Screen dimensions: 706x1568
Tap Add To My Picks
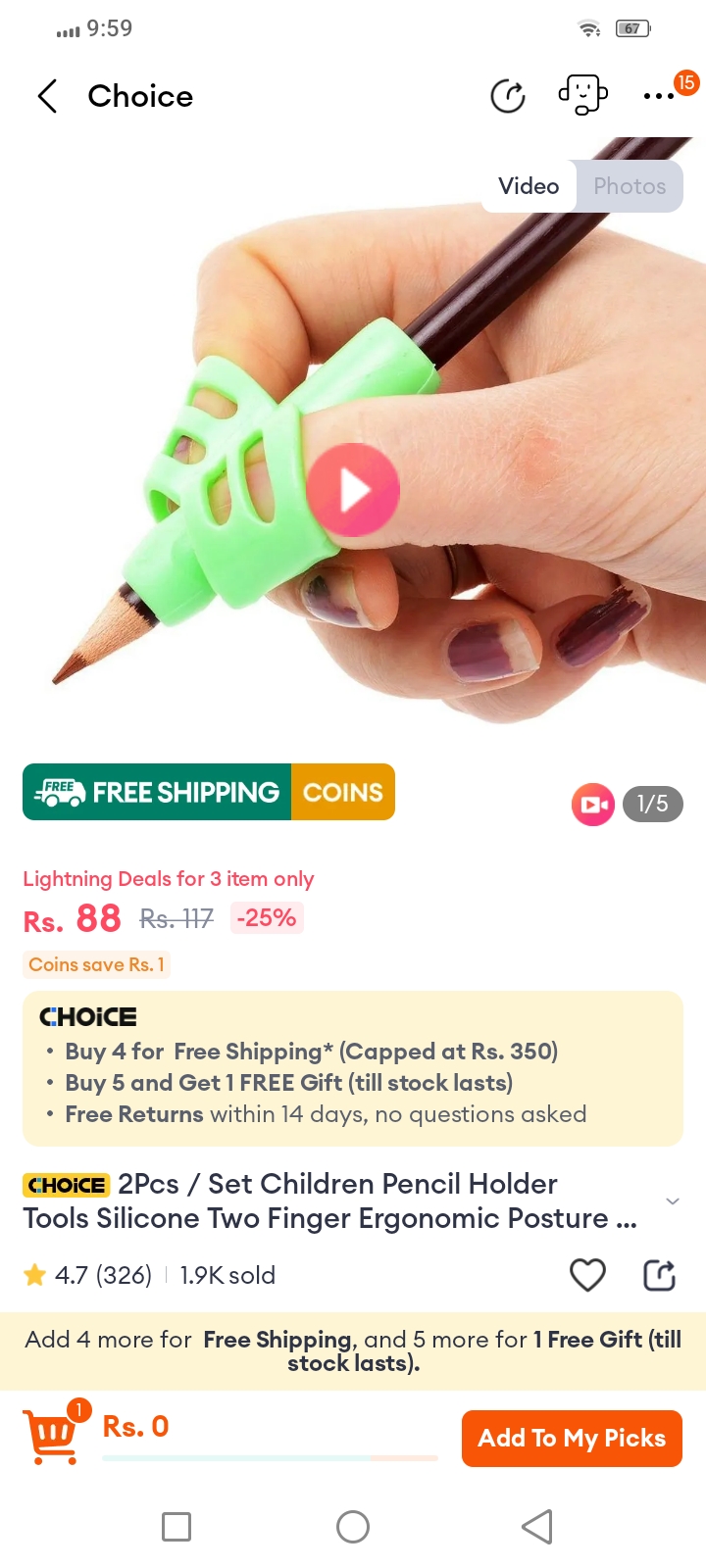click(x=572, y=1438)
